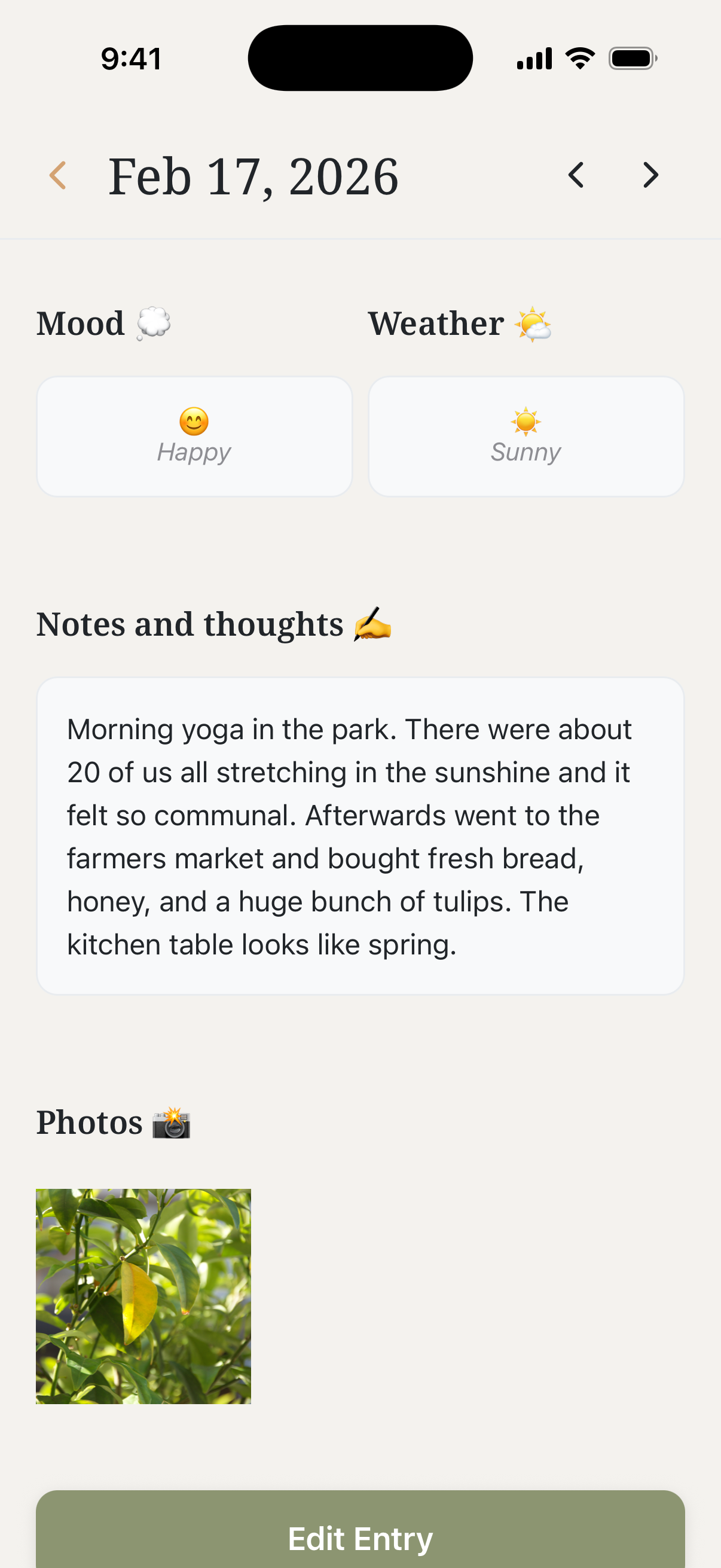Tap the battery indicator in status bar
Image resolution: width=721 pixels, height=1568 pixels.
coord(632,57)
